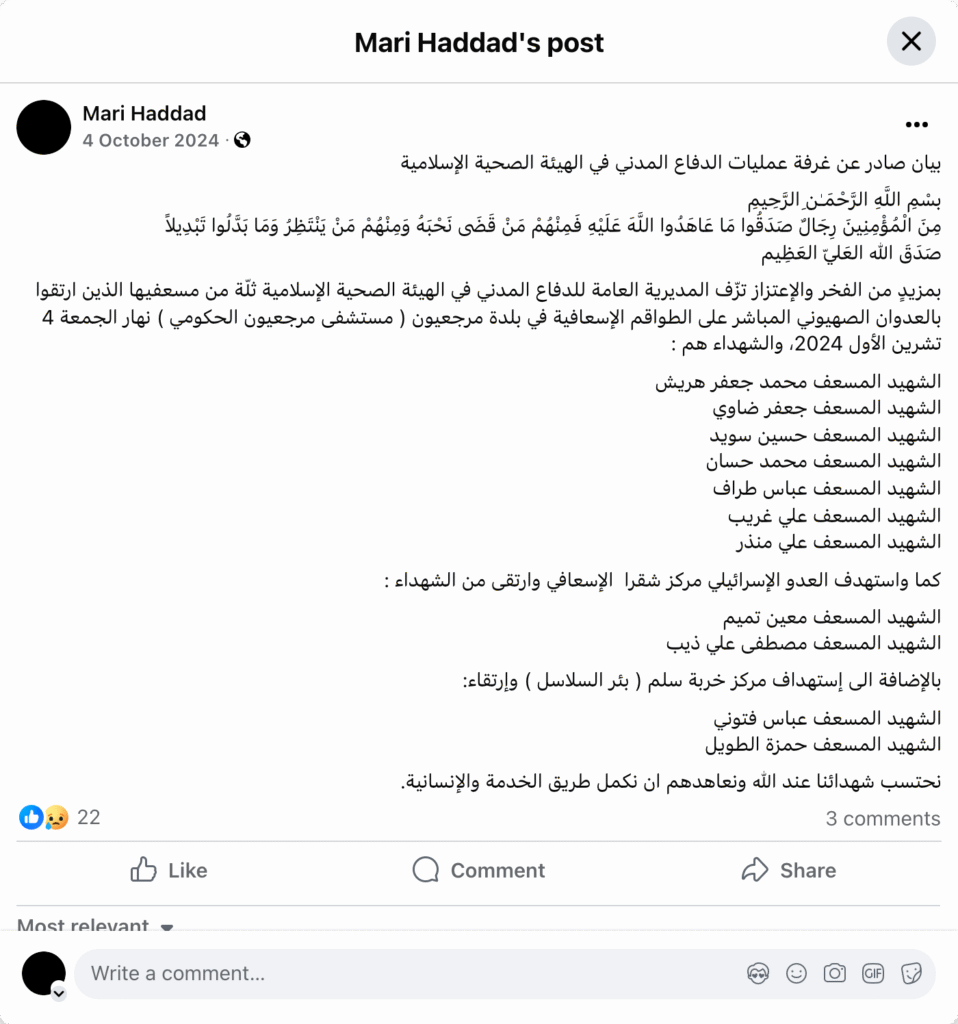Insert an avatar sticker in comment
The width and height of the screenshot is (958, 1024).
pyautogui.click(x=758, y=973)
